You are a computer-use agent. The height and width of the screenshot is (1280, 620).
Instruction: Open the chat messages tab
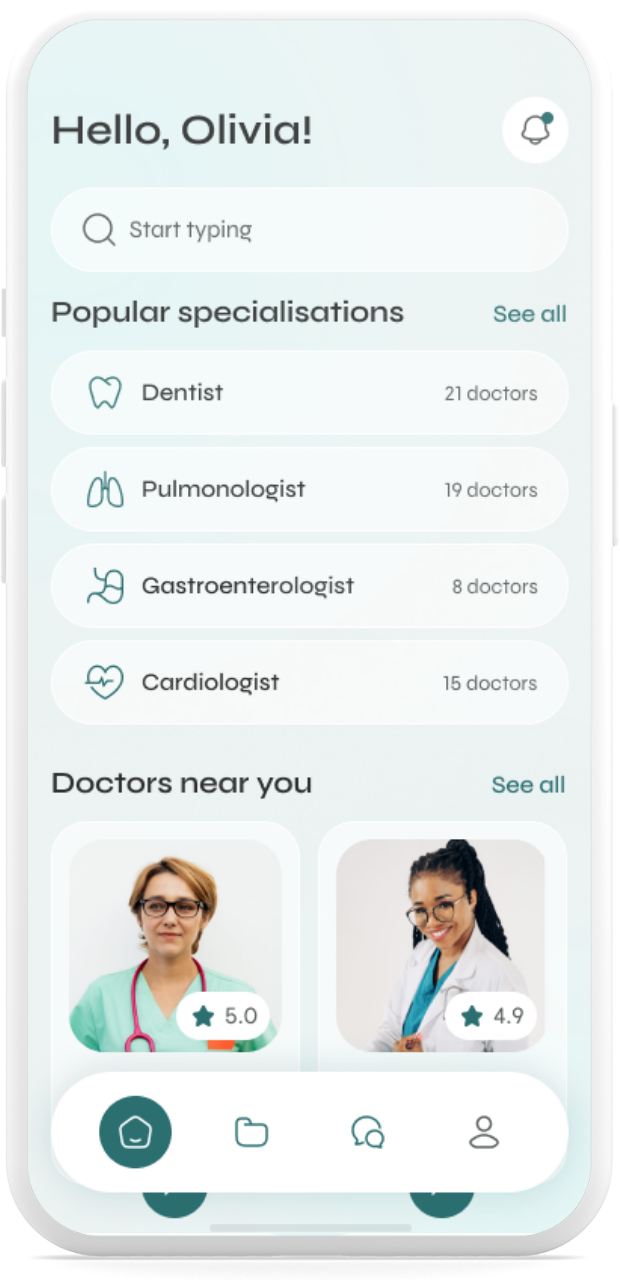tap(367, 1132)
